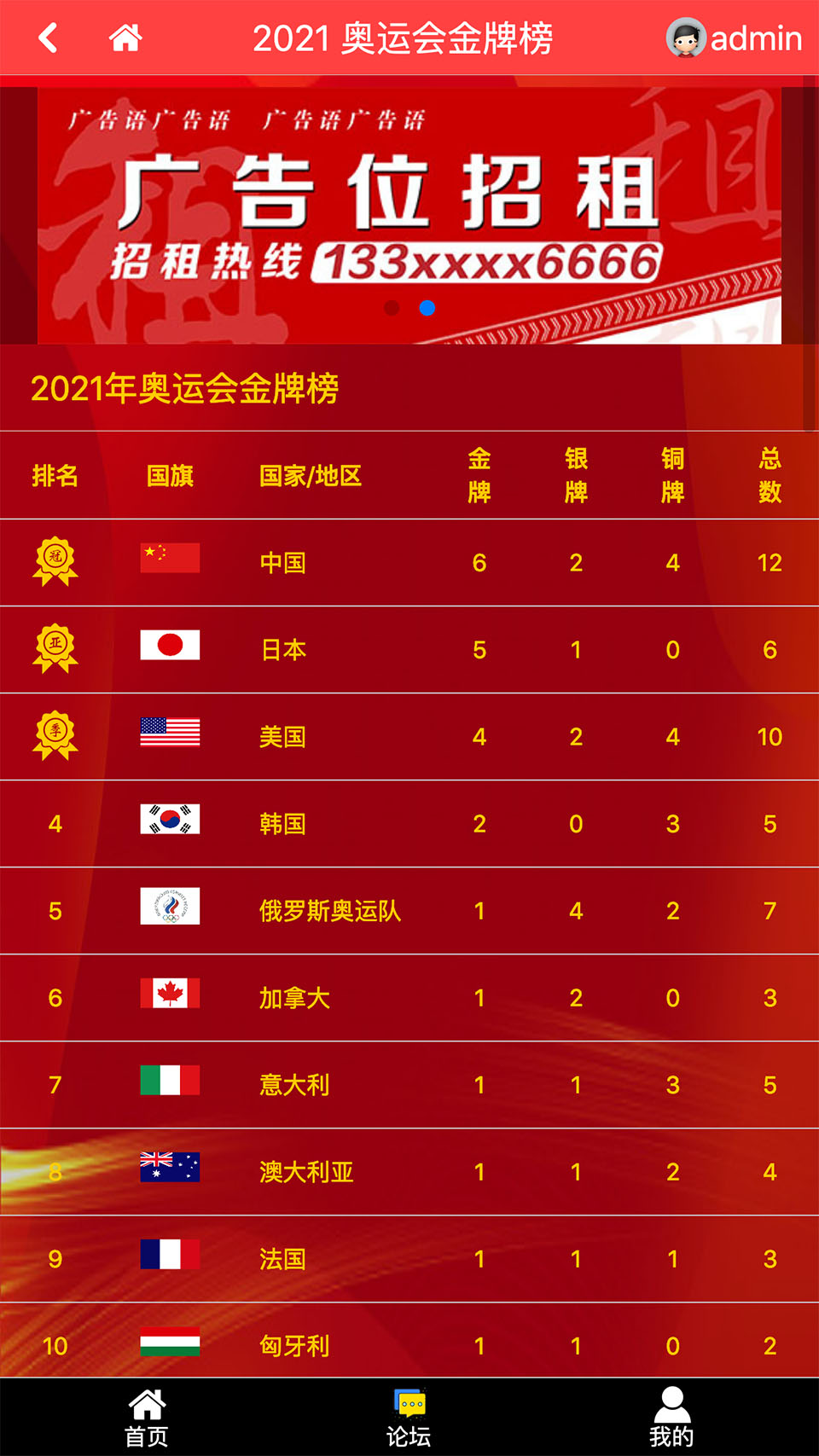Open the admin profile avatar
This screenshot has width=819, height=1456.
coord(686,38)
